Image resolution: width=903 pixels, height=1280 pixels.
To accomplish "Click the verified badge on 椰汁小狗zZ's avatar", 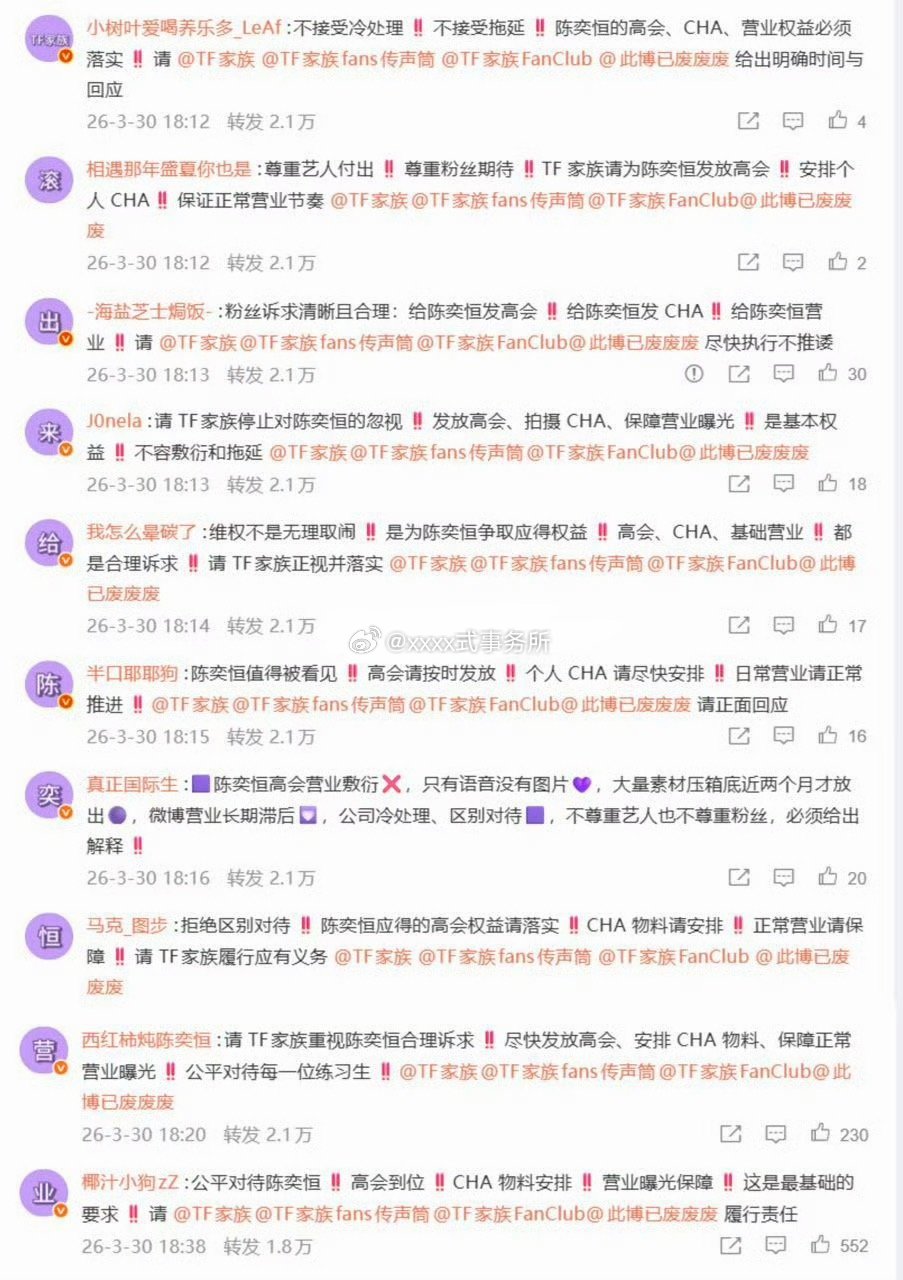I will 62,1210.
